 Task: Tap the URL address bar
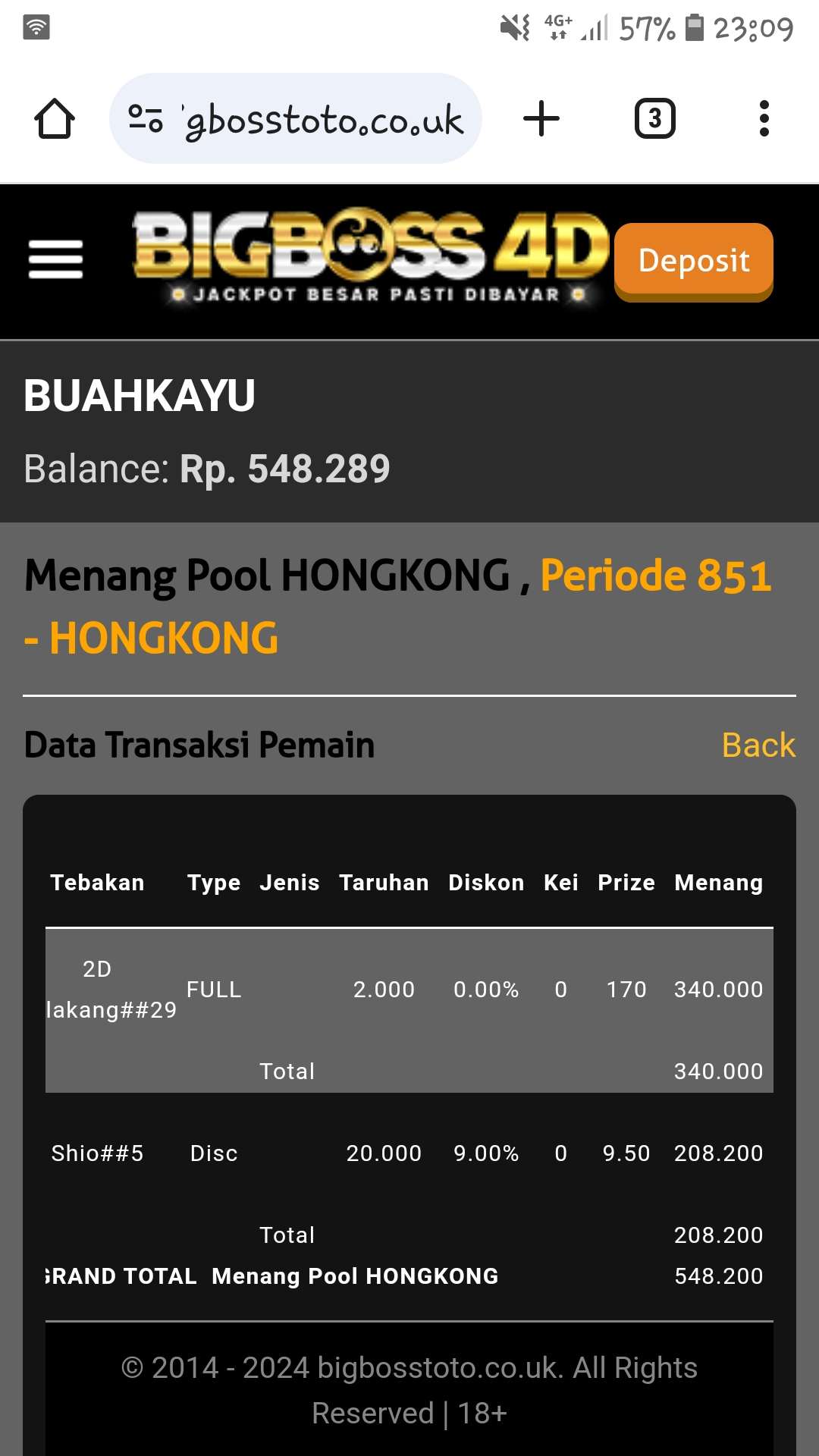click(322, 120)
